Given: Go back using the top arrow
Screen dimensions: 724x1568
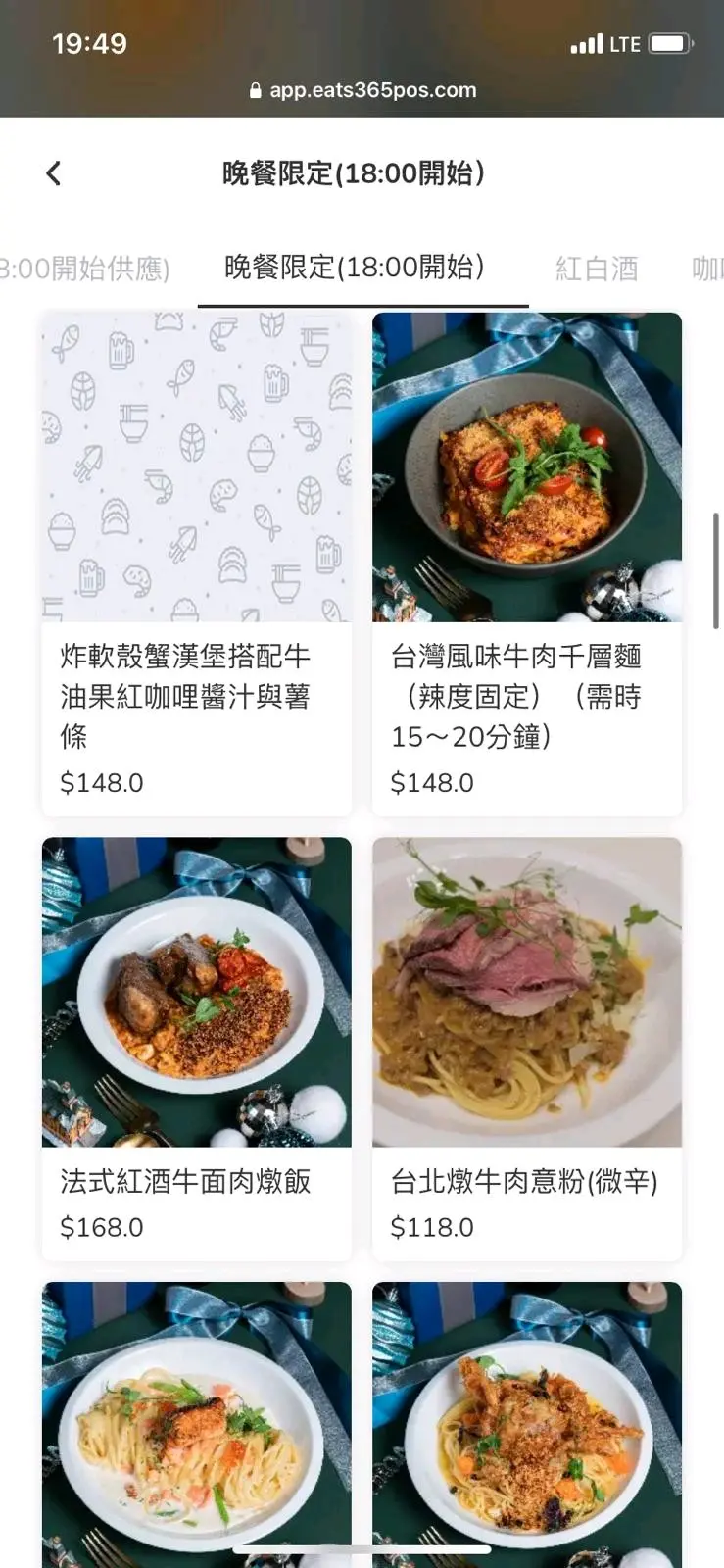Looking at the screenshot, I should (54, 173).
